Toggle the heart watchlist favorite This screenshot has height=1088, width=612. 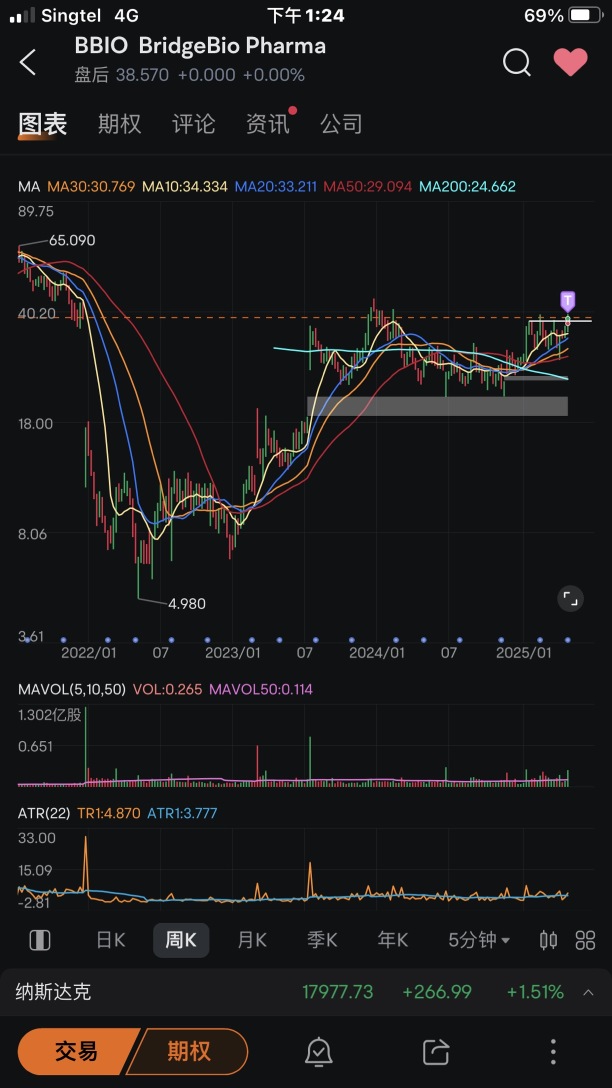pyautogui.click(x=571, y=62)
